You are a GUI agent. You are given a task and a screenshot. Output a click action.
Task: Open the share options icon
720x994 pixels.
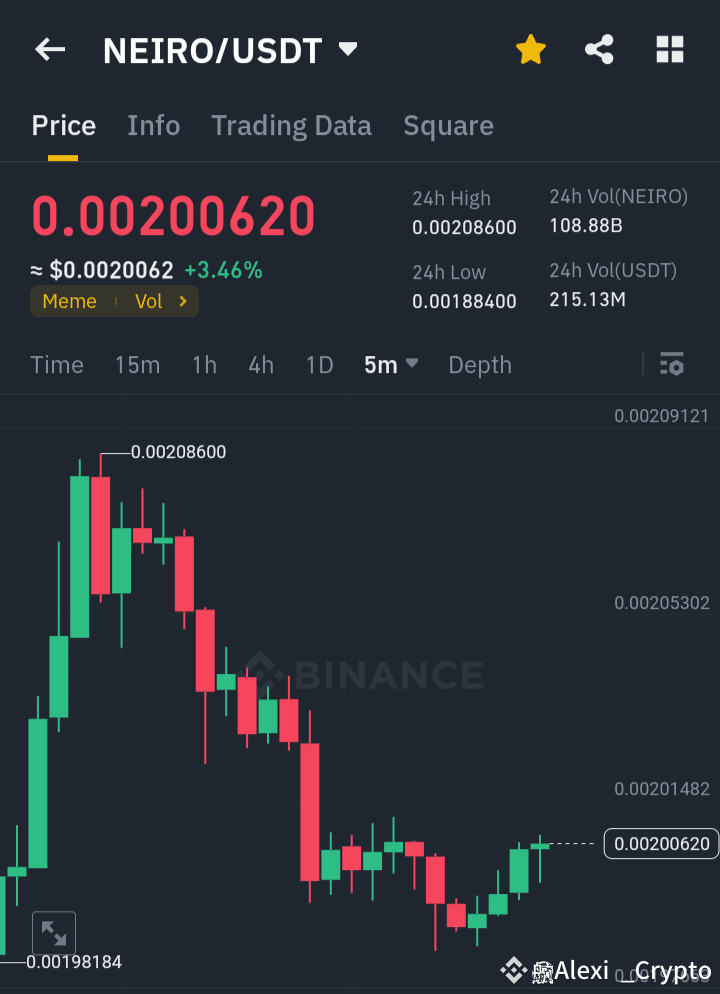[599, 48]
